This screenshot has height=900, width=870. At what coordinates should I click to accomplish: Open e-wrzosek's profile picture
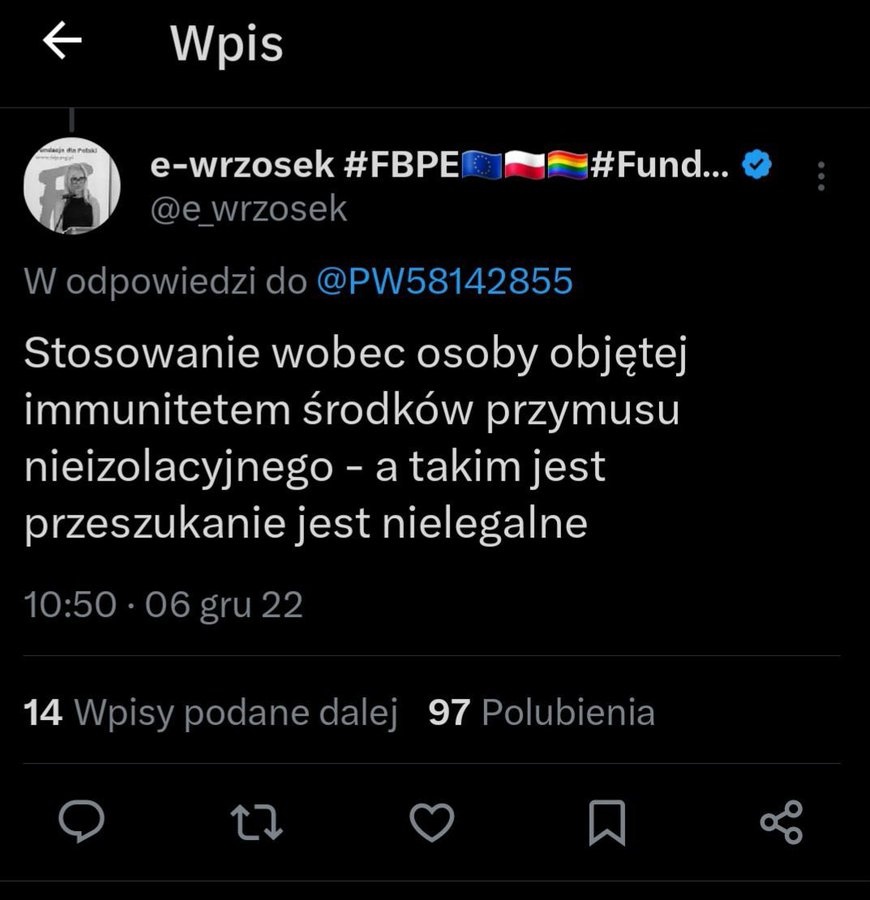[72, 187]
